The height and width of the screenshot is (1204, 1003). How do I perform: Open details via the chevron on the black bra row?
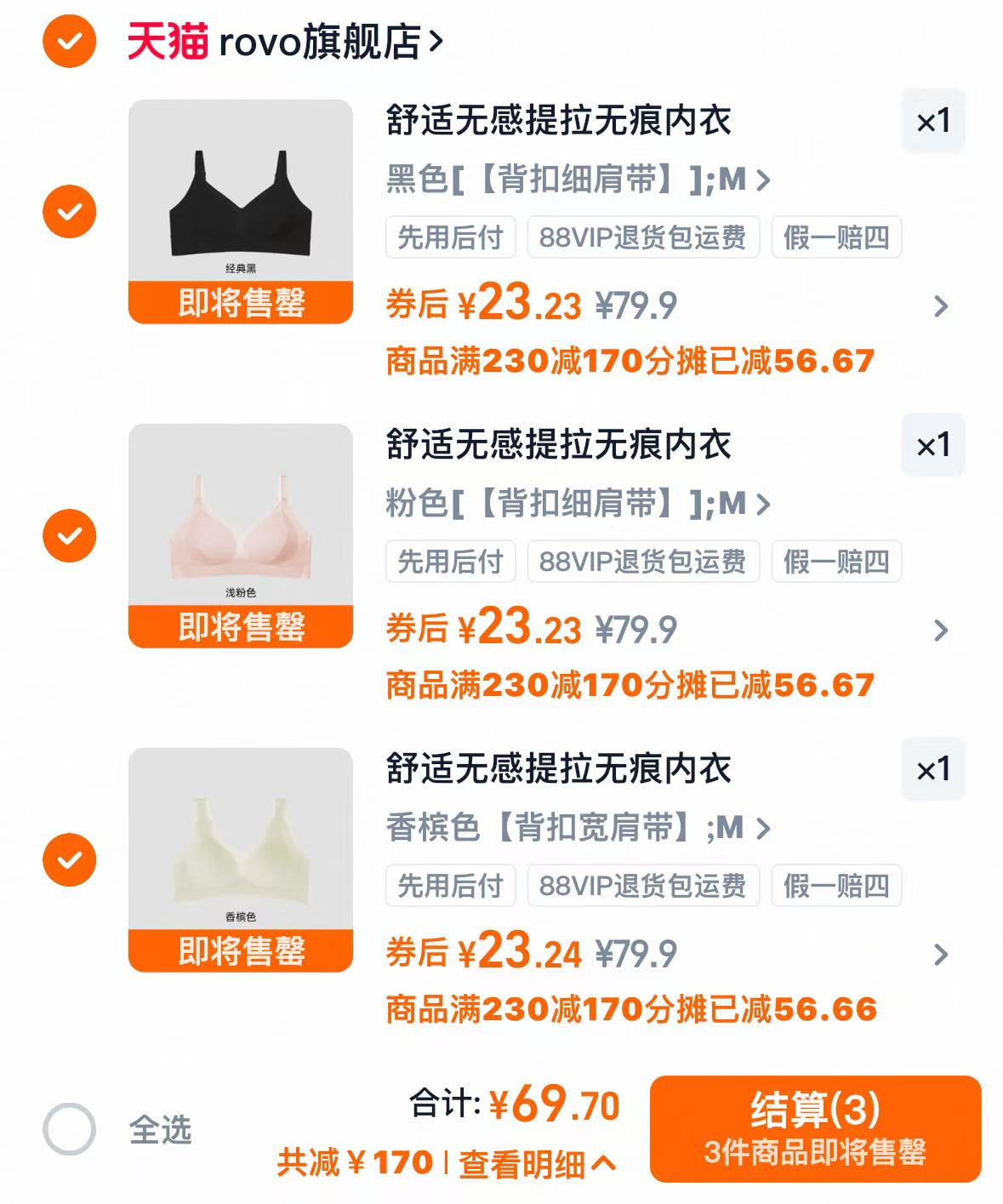click(941, 306)
